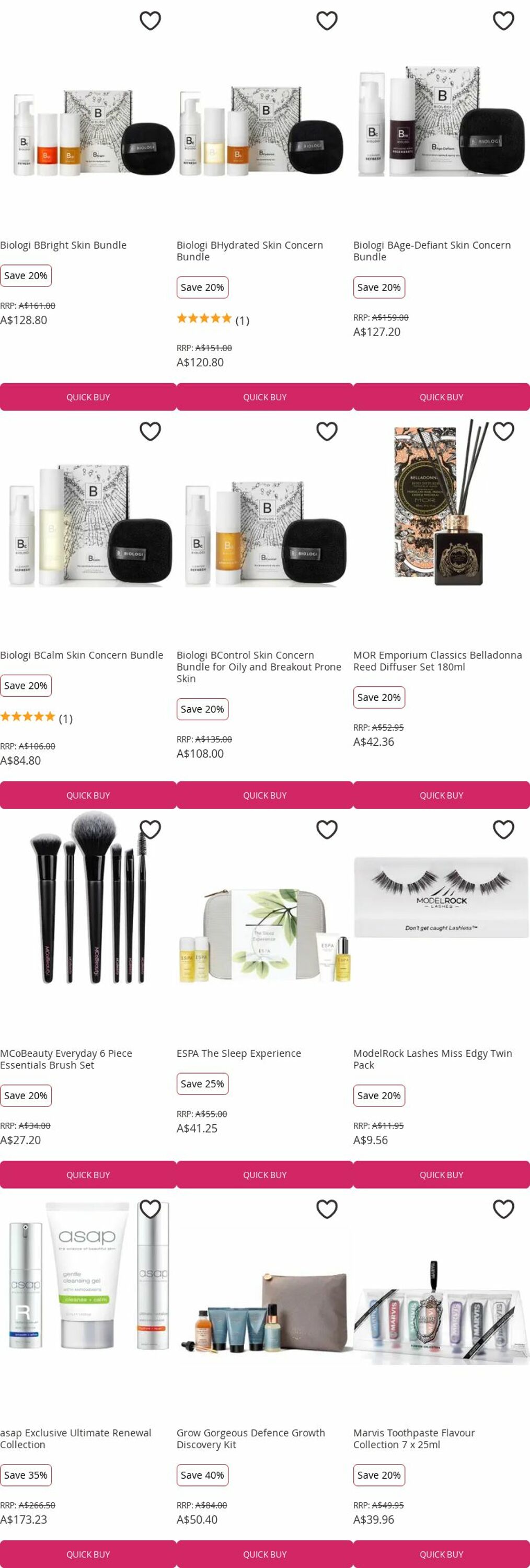Image resolution: width=530 pixels, height=1568 pixels.
Task: Open Biologi BCalm Skin Concern Bundle
Action: 82,655
